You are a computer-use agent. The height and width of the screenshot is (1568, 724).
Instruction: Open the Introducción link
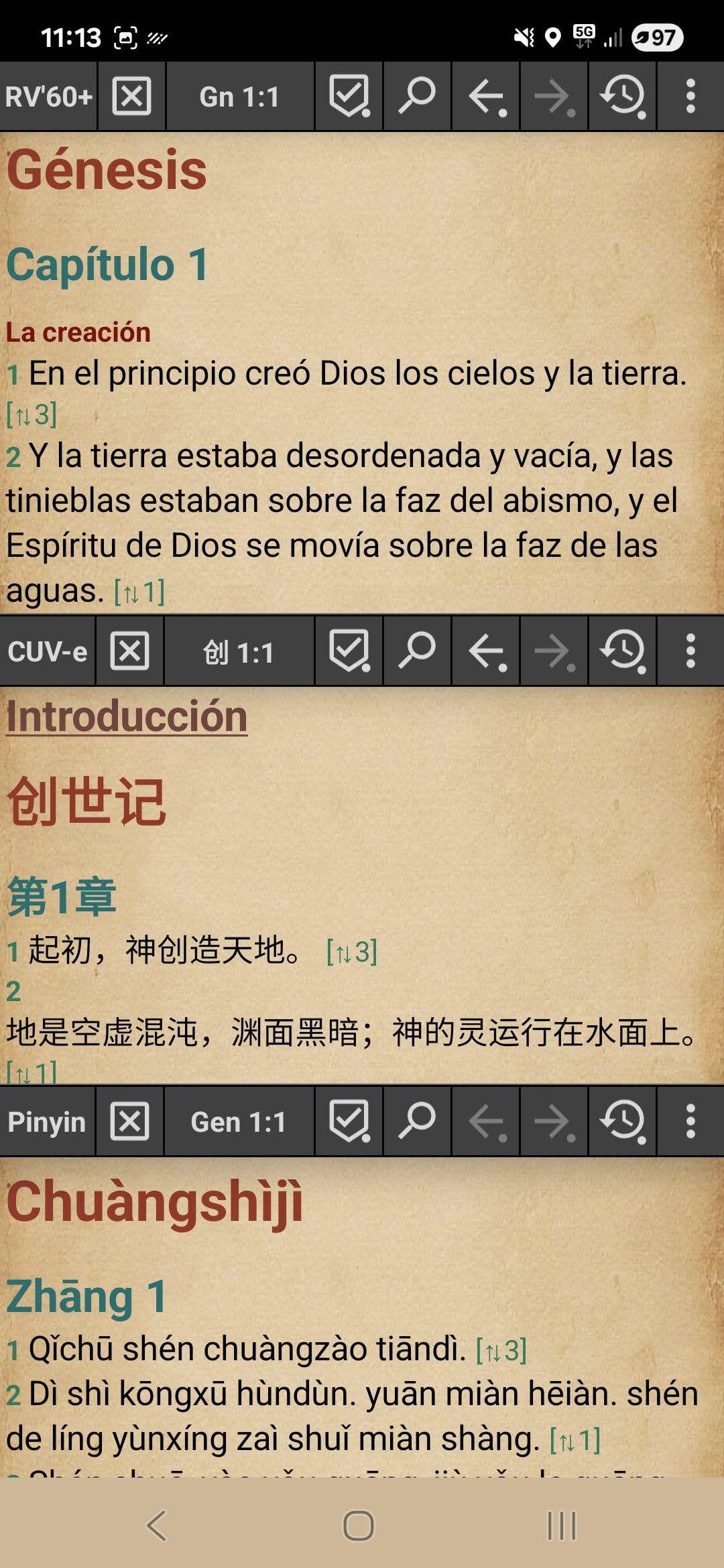(x=127, y=716)
